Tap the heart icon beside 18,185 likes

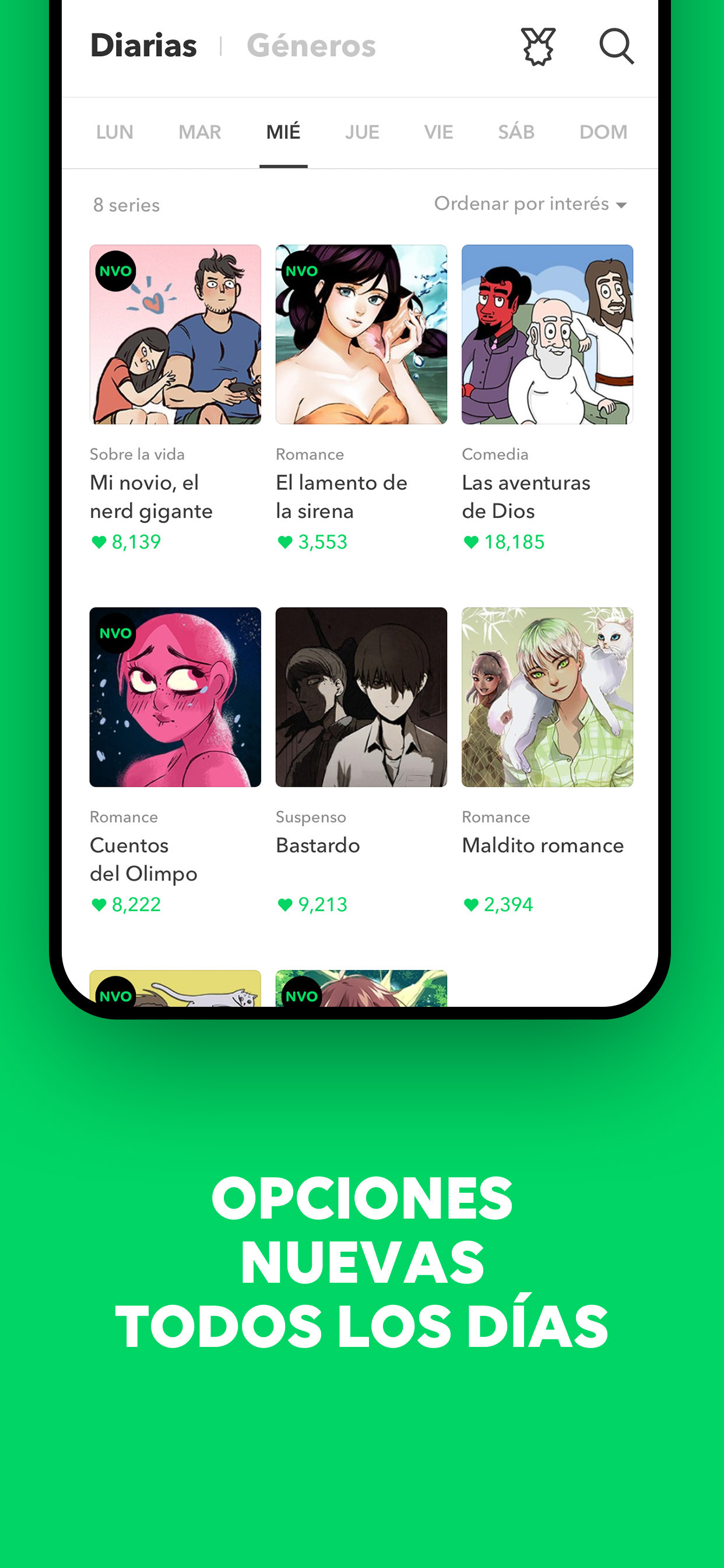470,541
